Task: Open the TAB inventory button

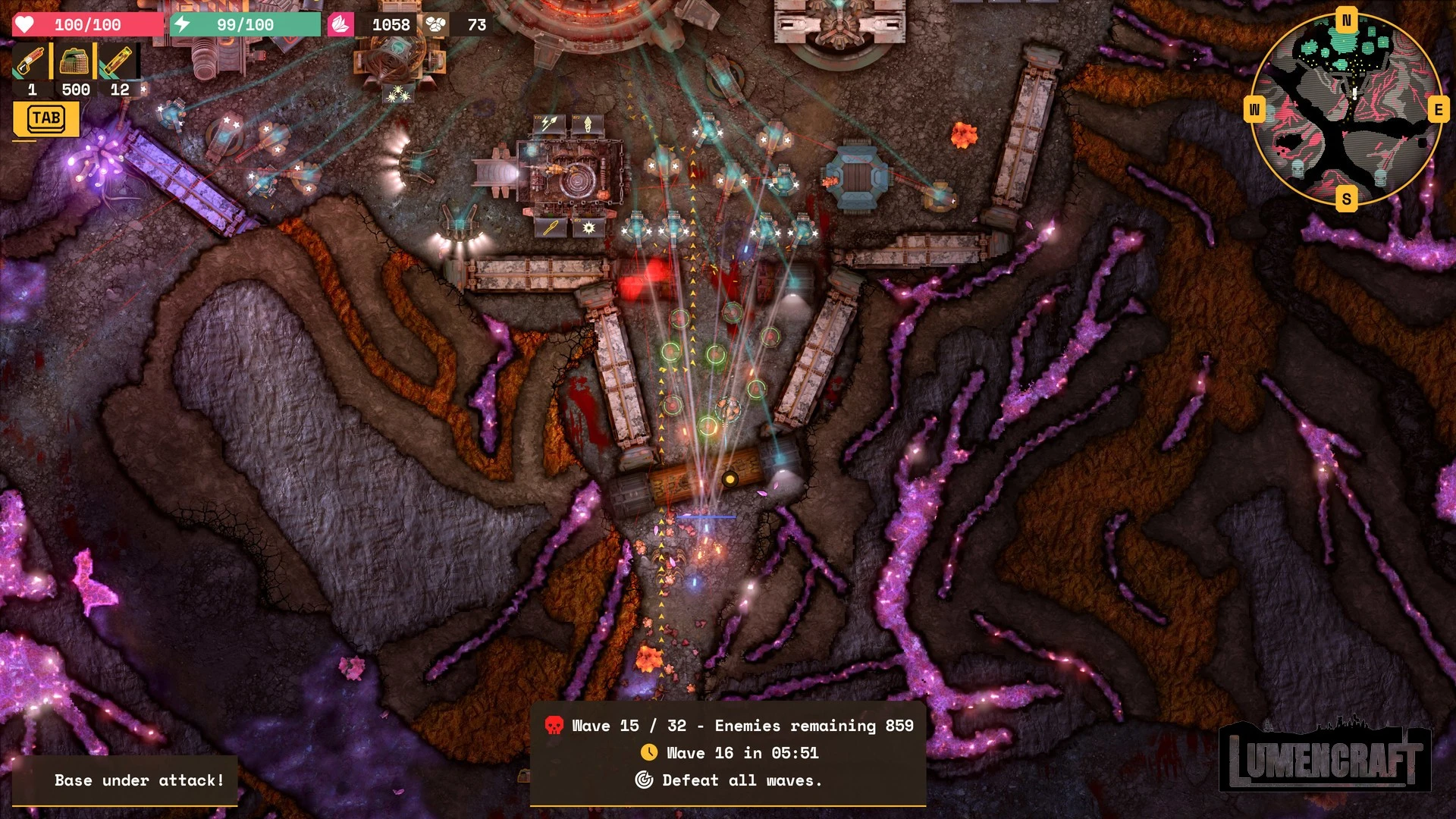Action: (x=46, y=119)
